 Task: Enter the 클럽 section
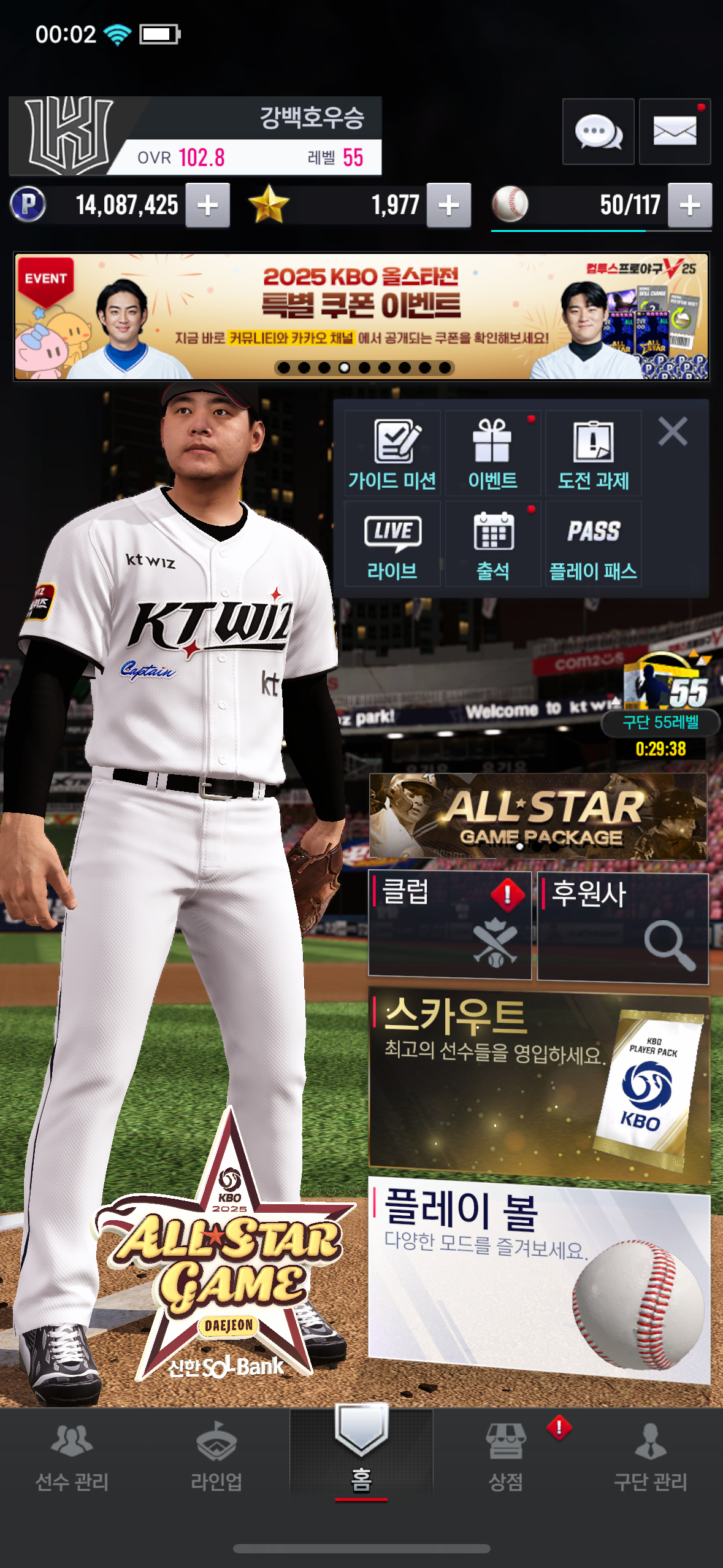(449, 925)
